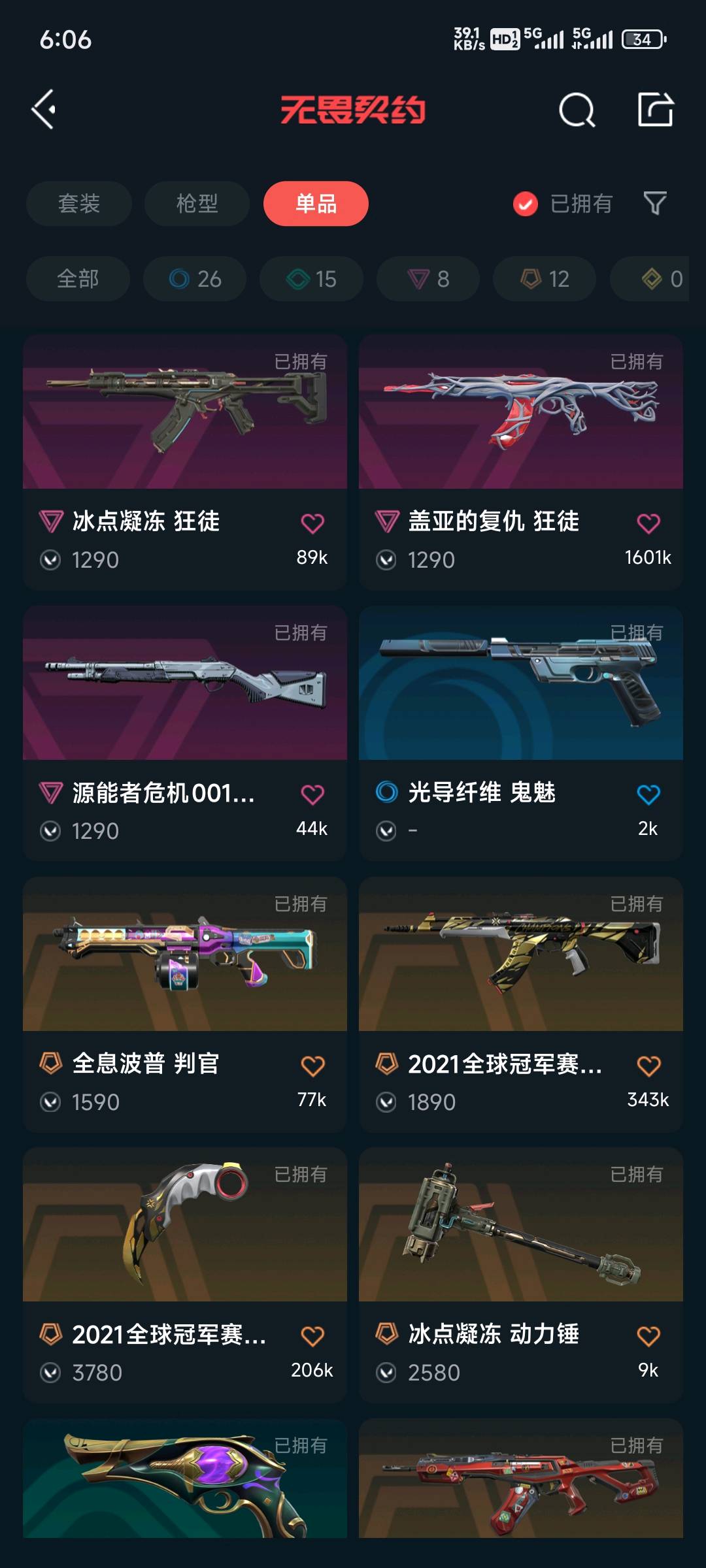
Task: Switch to the 套装 tab
Action: [79, 204]
